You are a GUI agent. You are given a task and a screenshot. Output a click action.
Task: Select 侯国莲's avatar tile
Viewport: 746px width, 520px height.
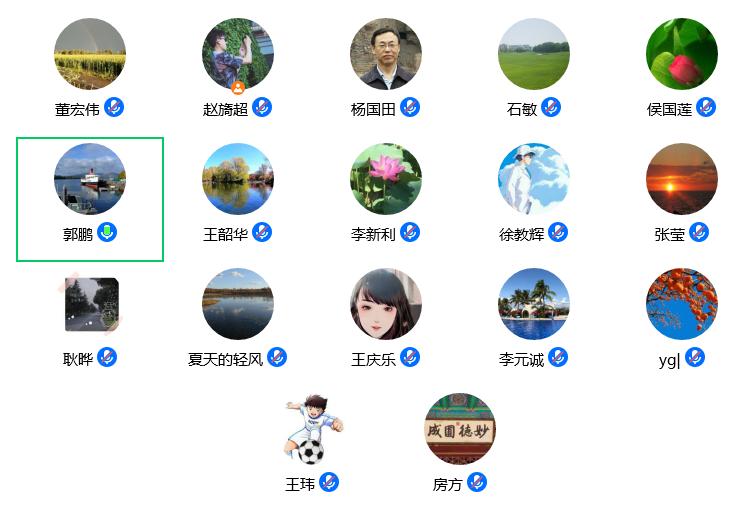pos(682,54)
